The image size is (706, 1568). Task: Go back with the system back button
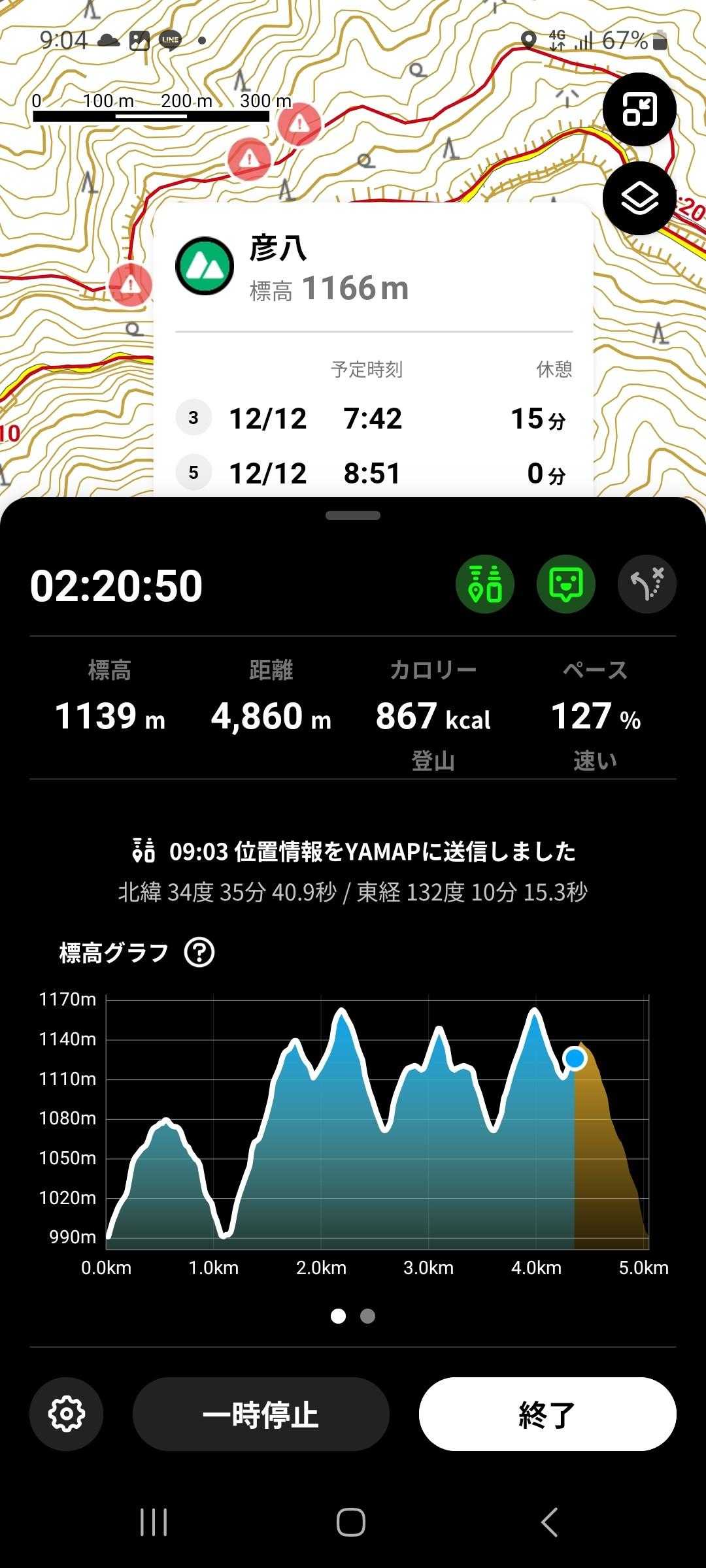click(x=549, y=1522)
